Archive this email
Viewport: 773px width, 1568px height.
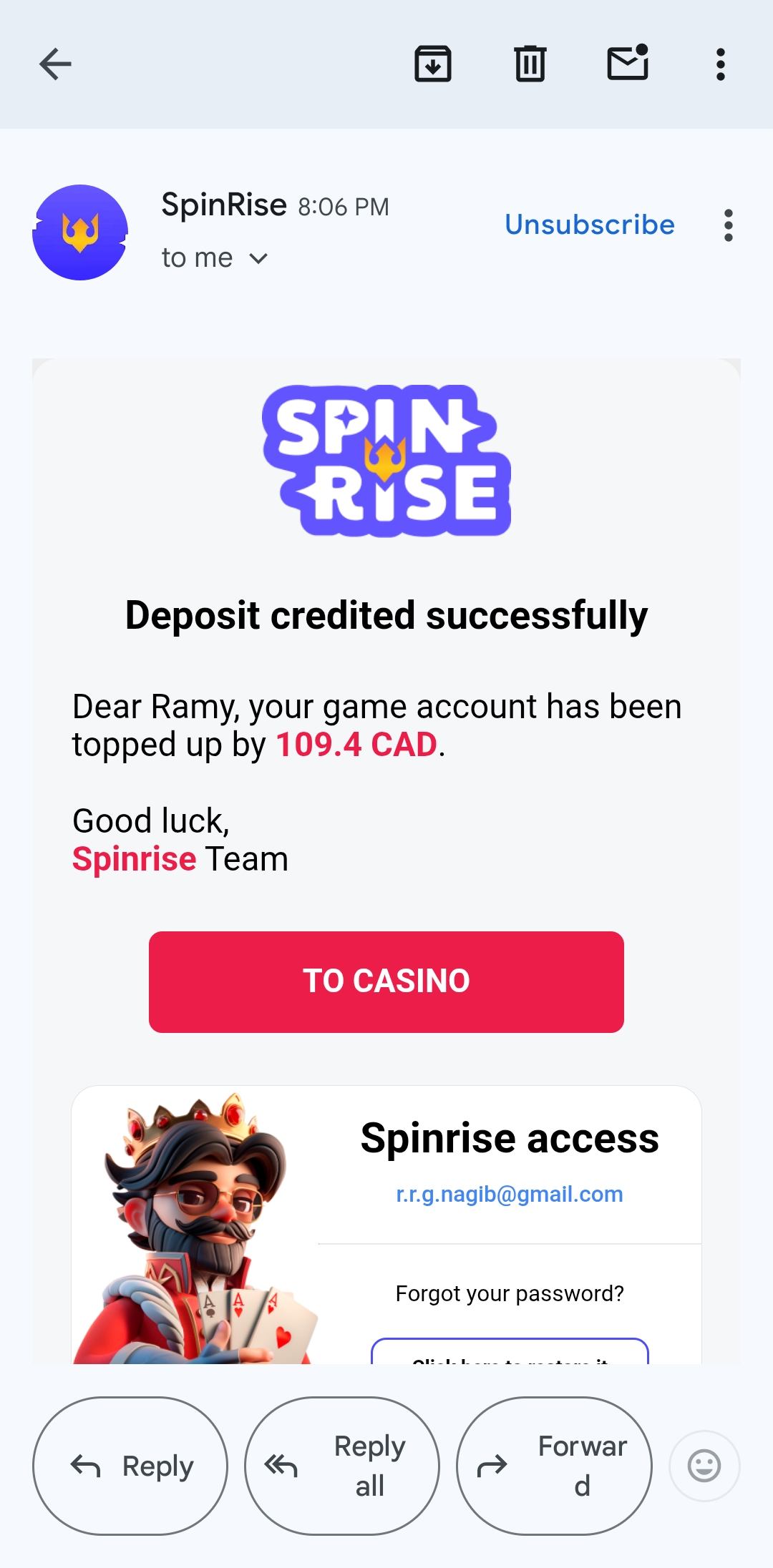point(433,64)
